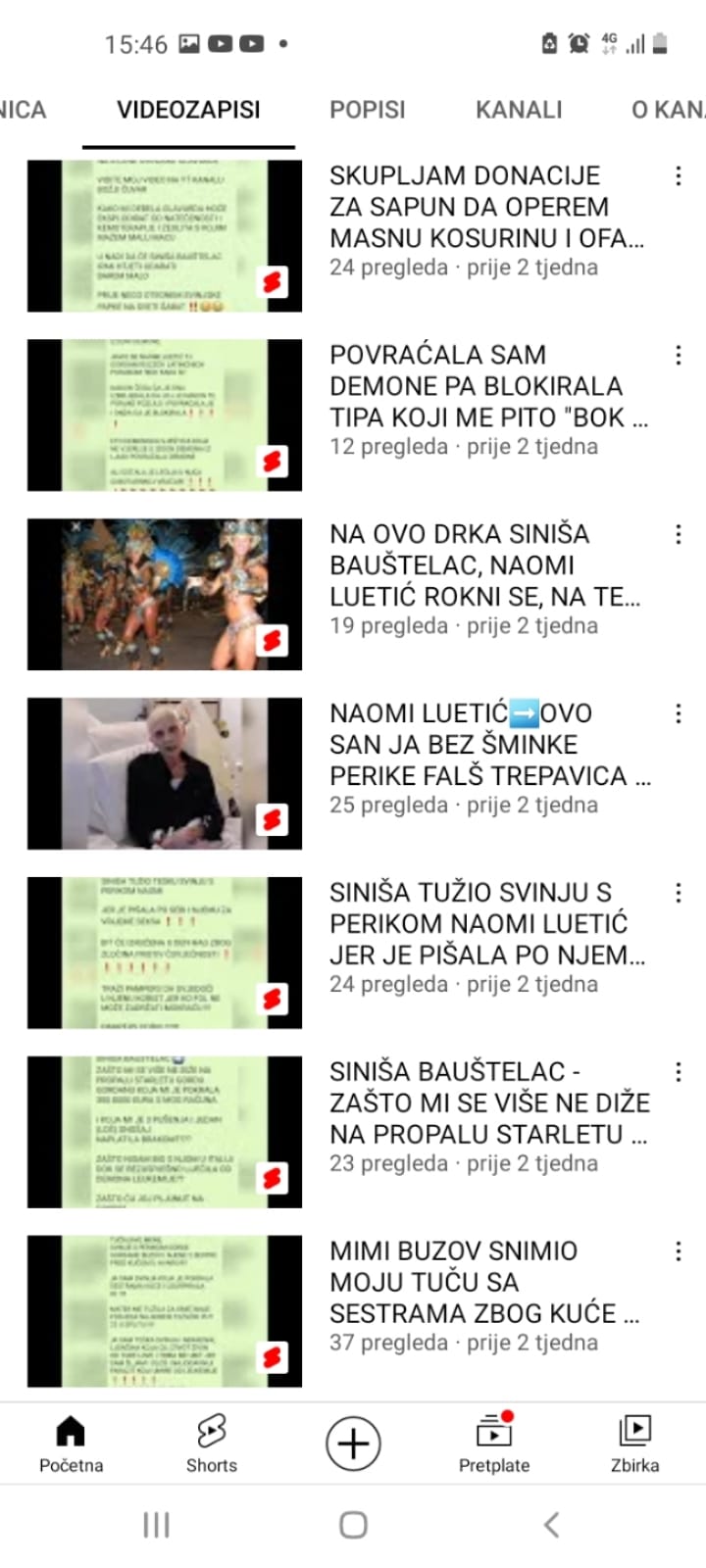Open the SINIŠA TUŽIO SVINJU video
706x1568 pixels.
(x=165, y=953)
